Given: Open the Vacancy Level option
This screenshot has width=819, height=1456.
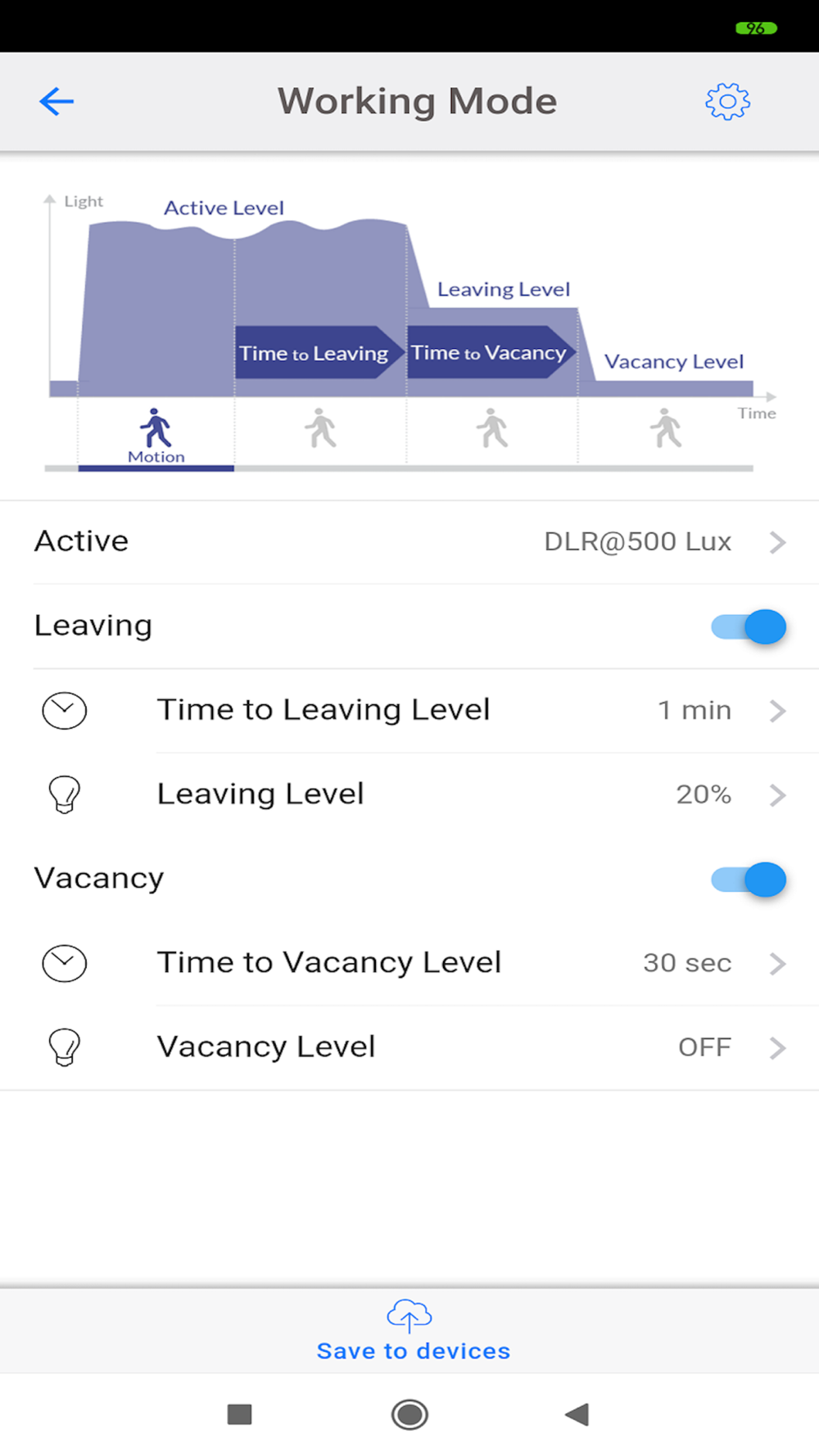Looking at the screenshot, I should 409,1047.
